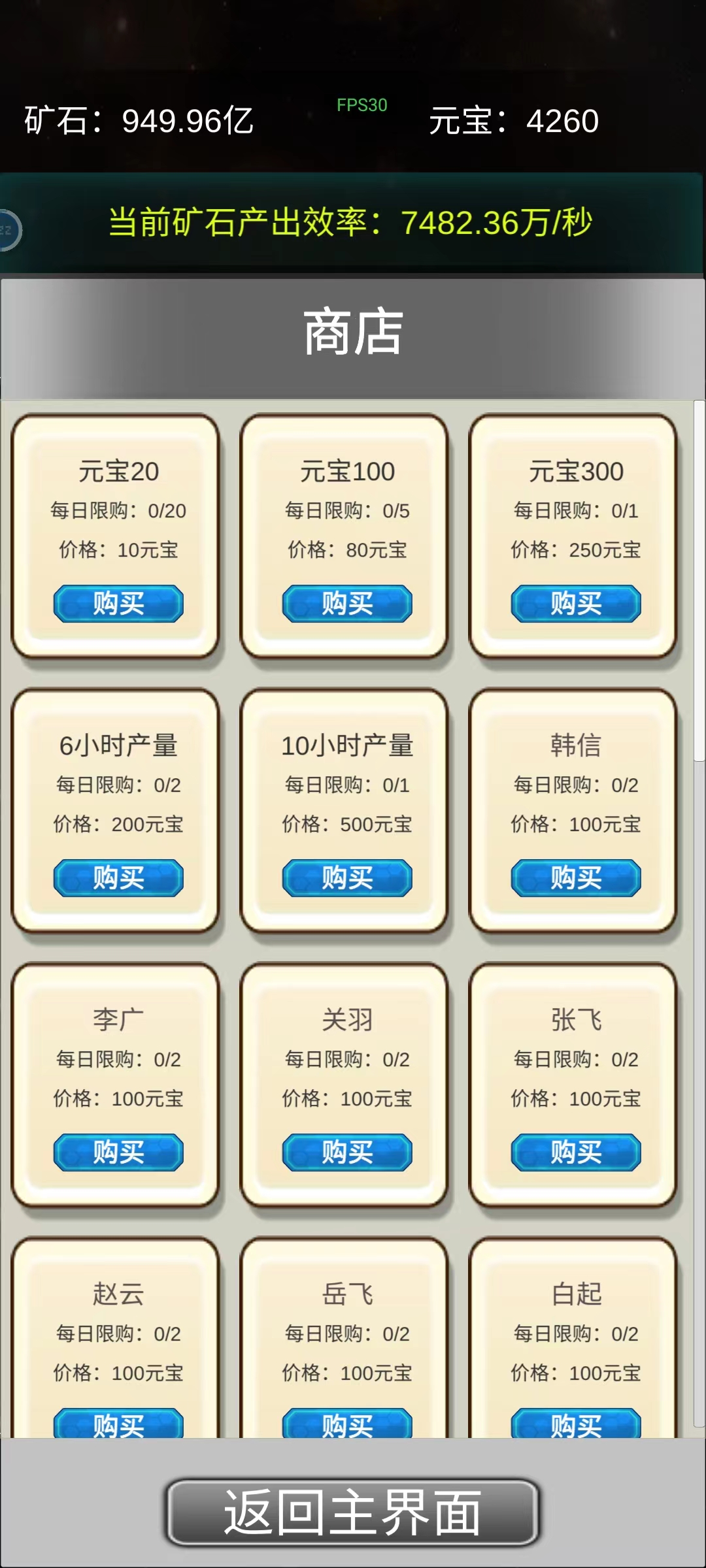Click the mining efficiency banner
Viewport: 706px width, 1568px height.
(x=353, y=222)
